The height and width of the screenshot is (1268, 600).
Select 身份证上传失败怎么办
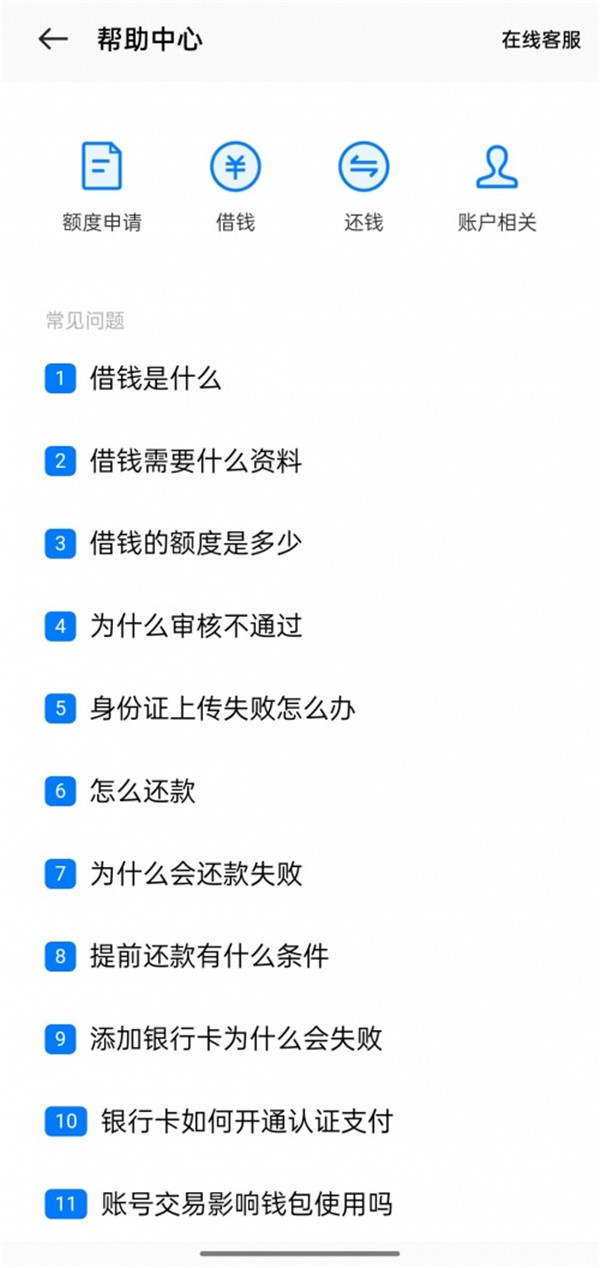[222, 709]
